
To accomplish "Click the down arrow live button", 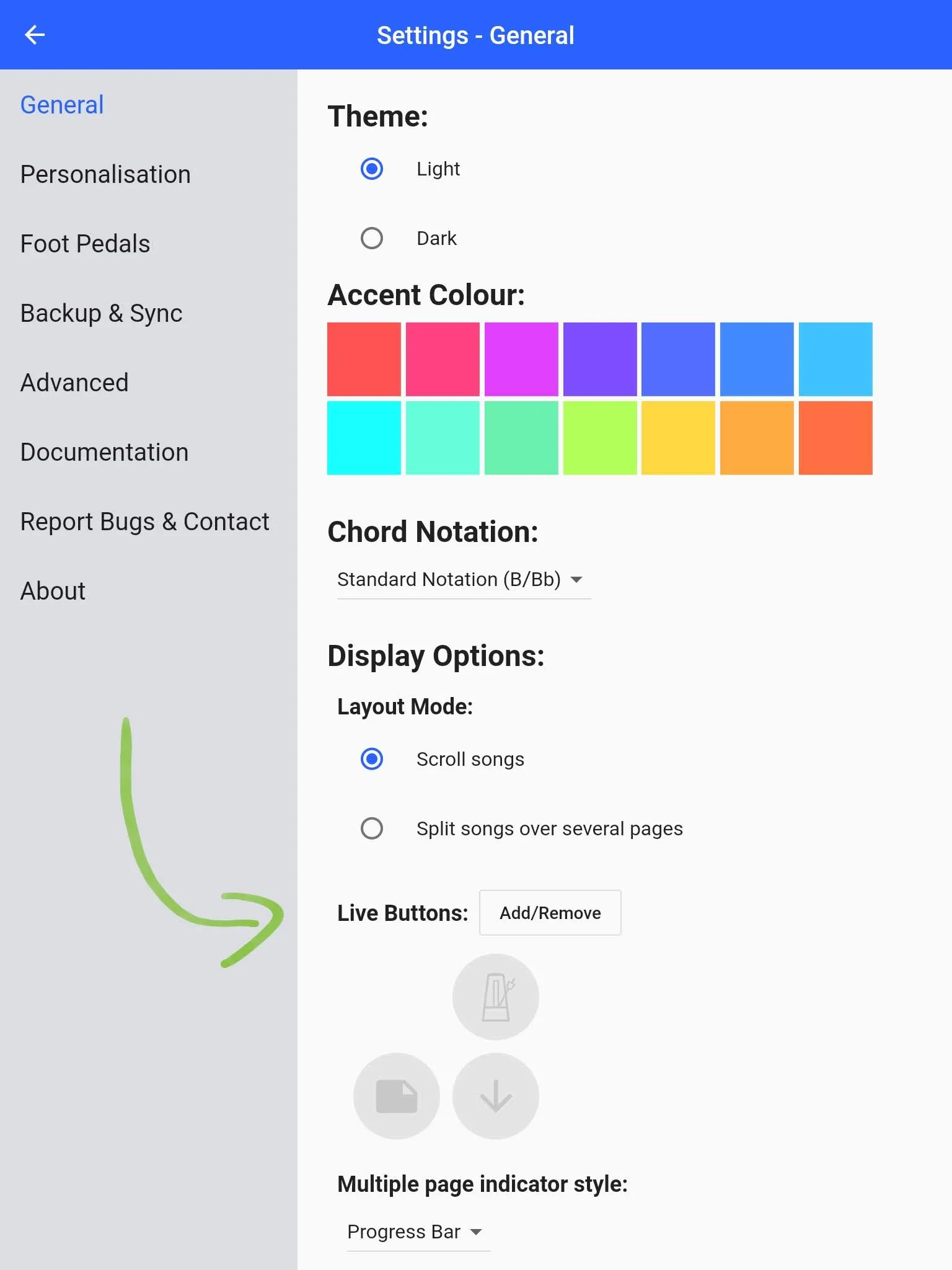I will pos(495,1096).
